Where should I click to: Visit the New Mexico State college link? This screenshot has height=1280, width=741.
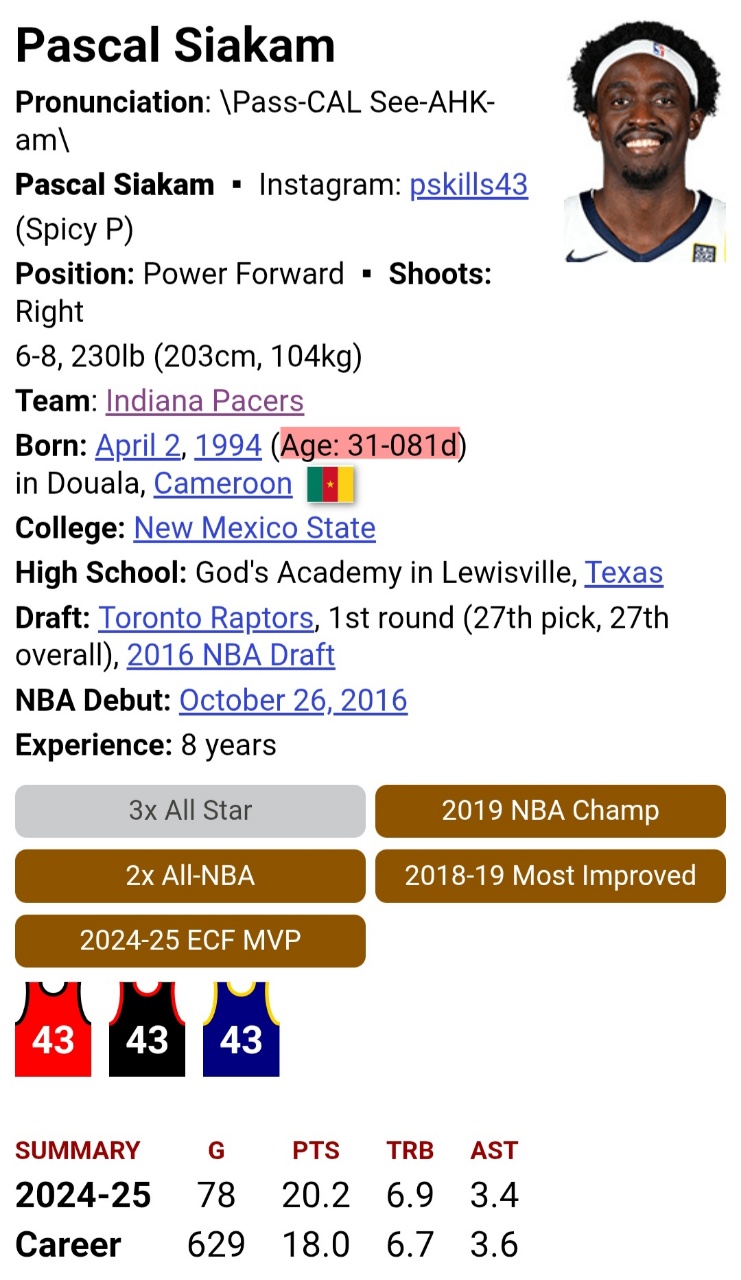click(254, 528)
